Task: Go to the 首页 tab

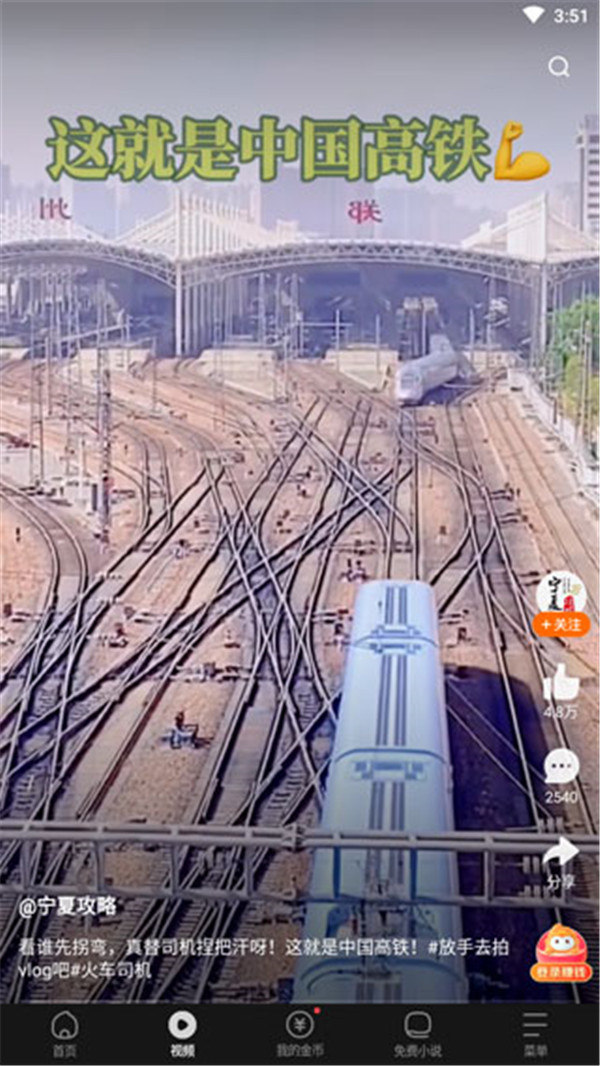Action: pos(64,1034)
